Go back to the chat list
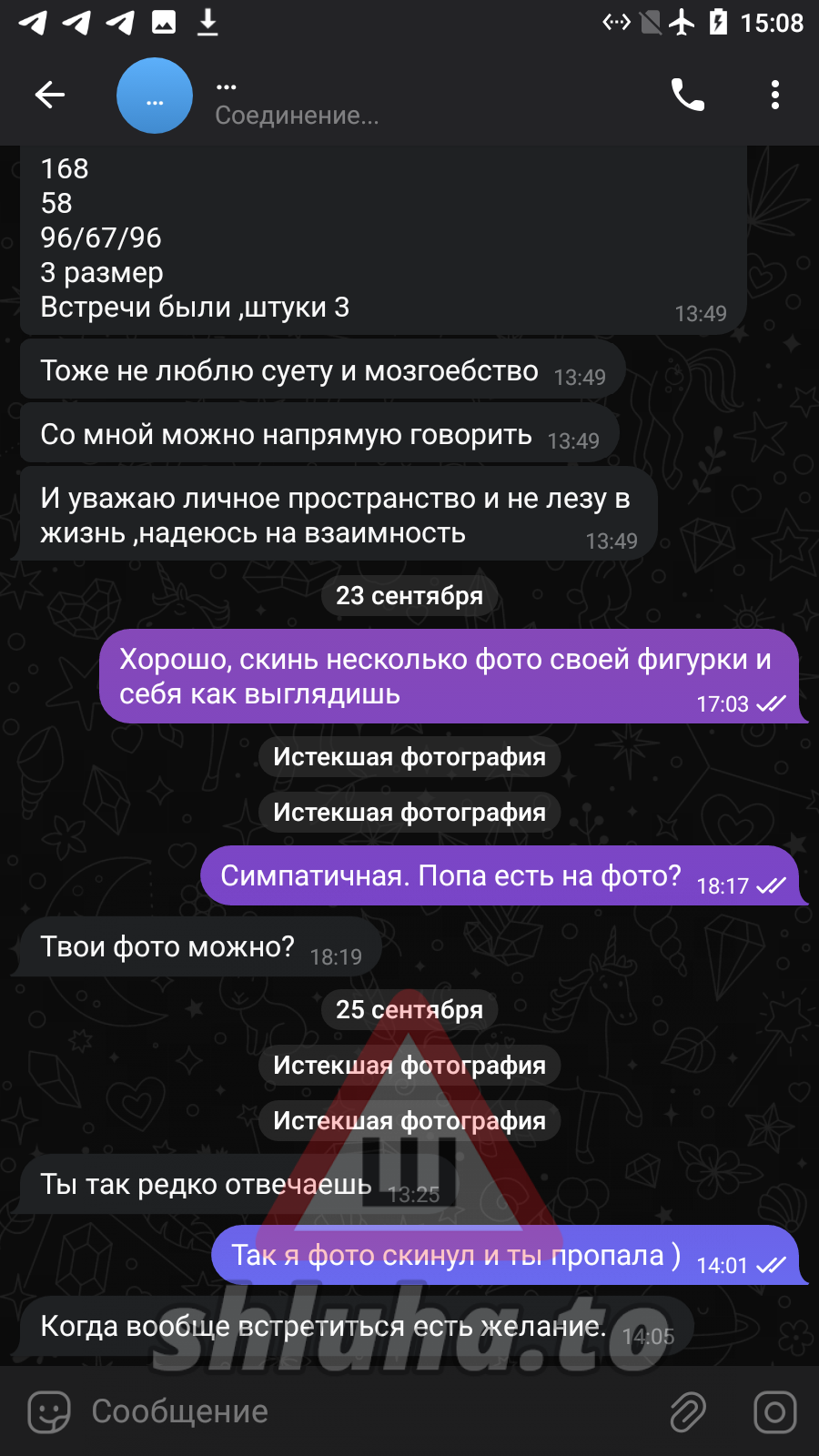The image size is (819, 1456). pyautogui.click(x=50, y=95)
